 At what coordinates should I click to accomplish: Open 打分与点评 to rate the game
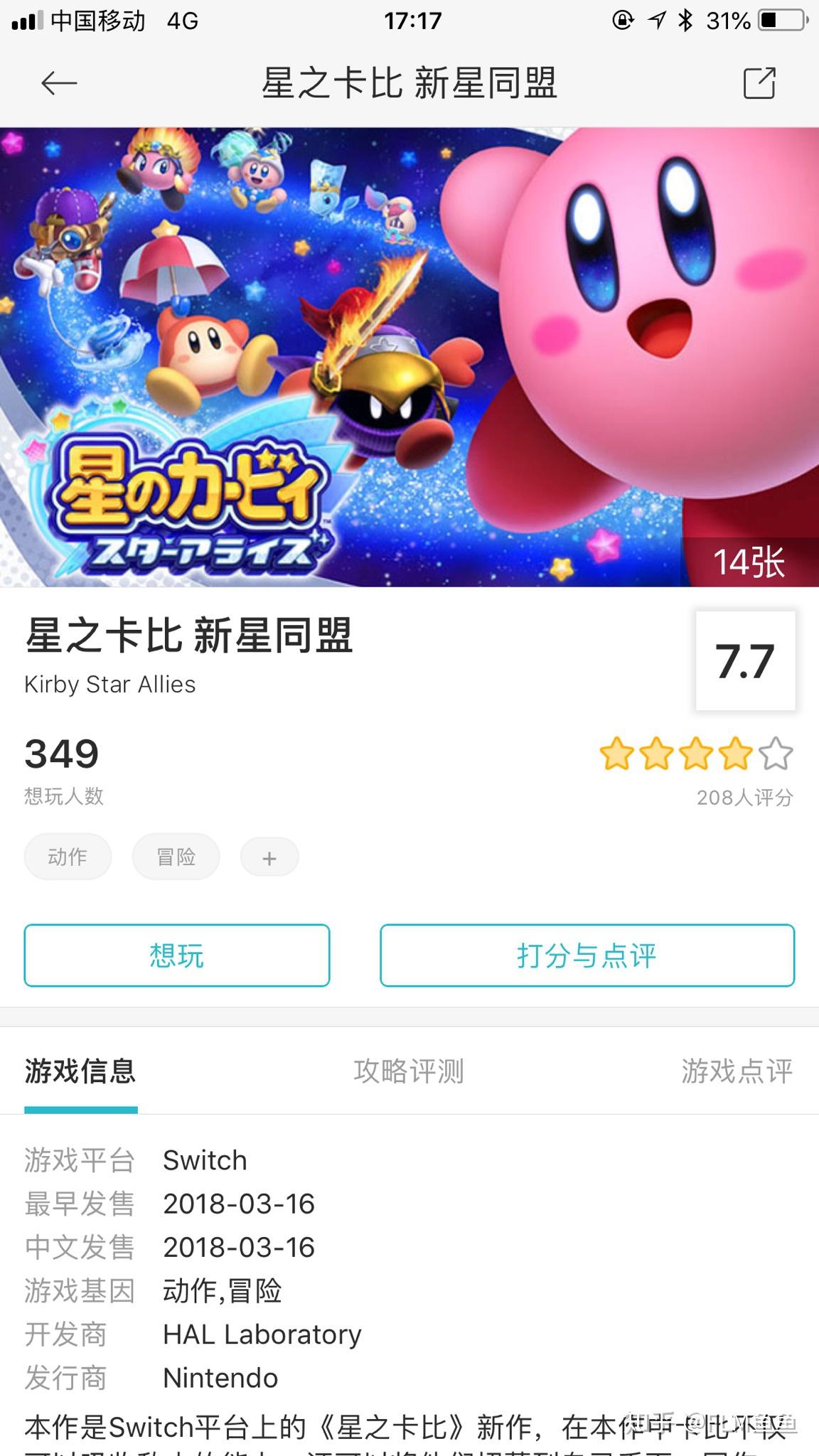[x=587, y=955]
